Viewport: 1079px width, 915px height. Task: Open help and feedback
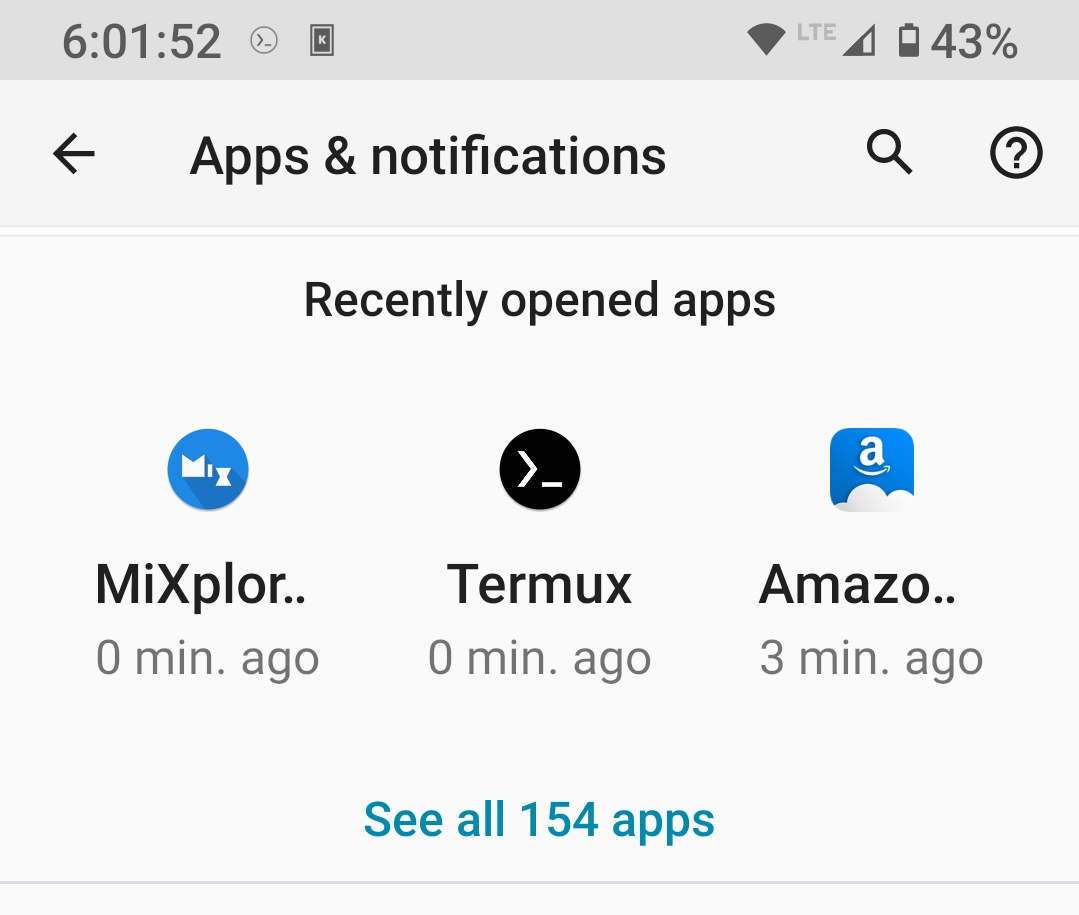pyautogui.click(x=1016, y=155)
